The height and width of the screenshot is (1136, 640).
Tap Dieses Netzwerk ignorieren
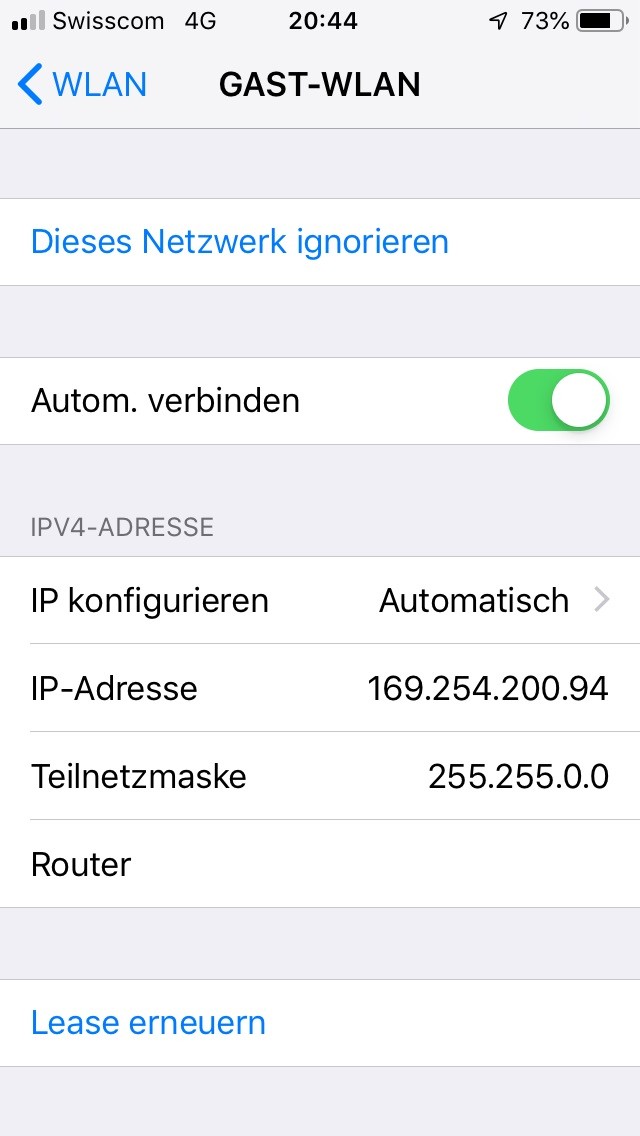coord(239,242)
